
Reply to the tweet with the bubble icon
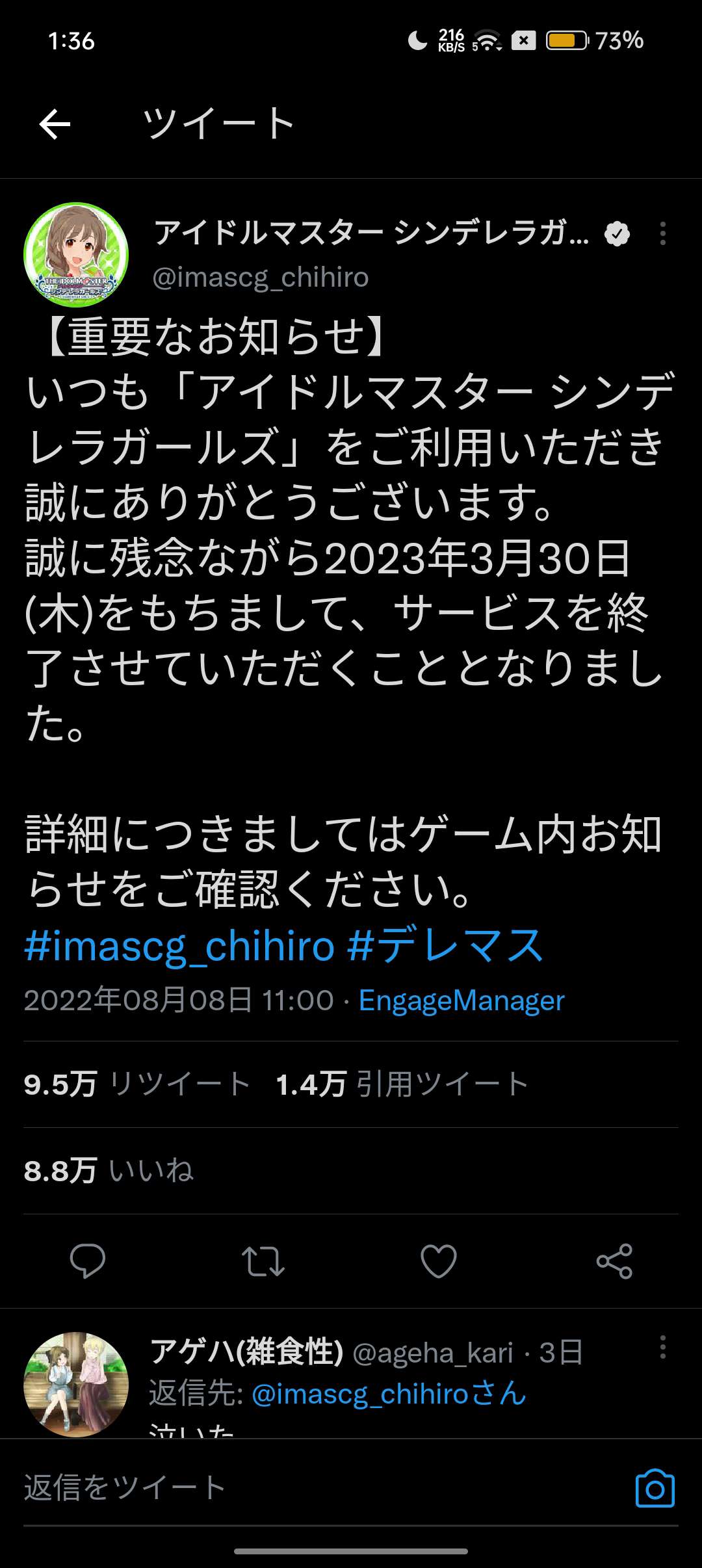88,1261
